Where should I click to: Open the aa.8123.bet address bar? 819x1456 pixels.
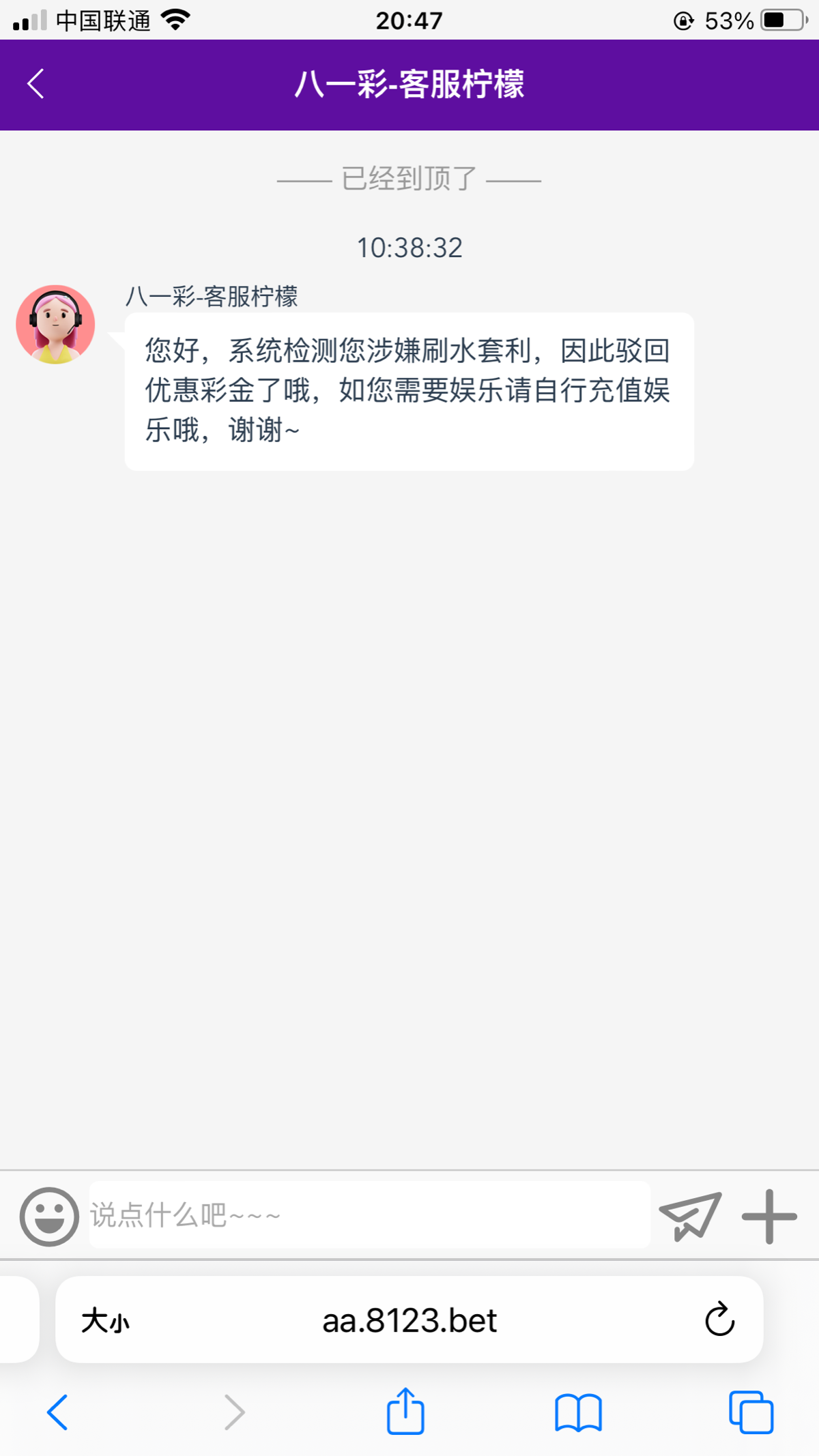[409, 1320]
